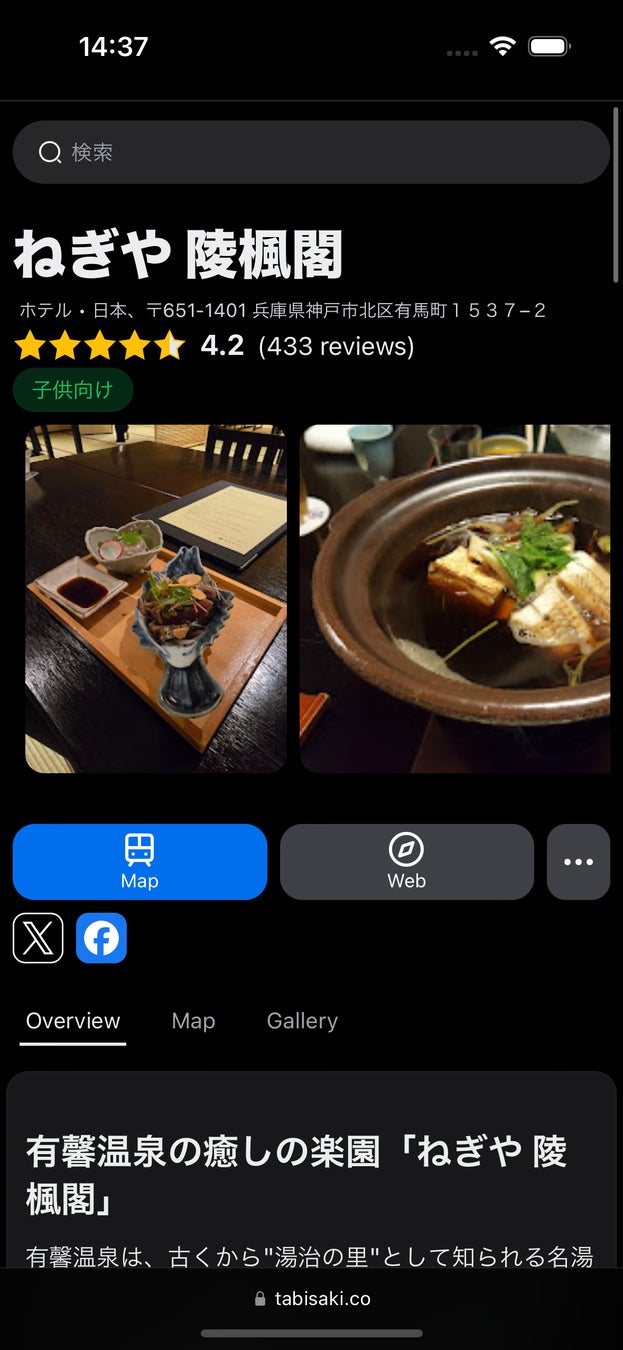The width and height of the screenshot is (623, 1350).
Task: View the photo of the appetizer tray
Action: pos(156,599)
